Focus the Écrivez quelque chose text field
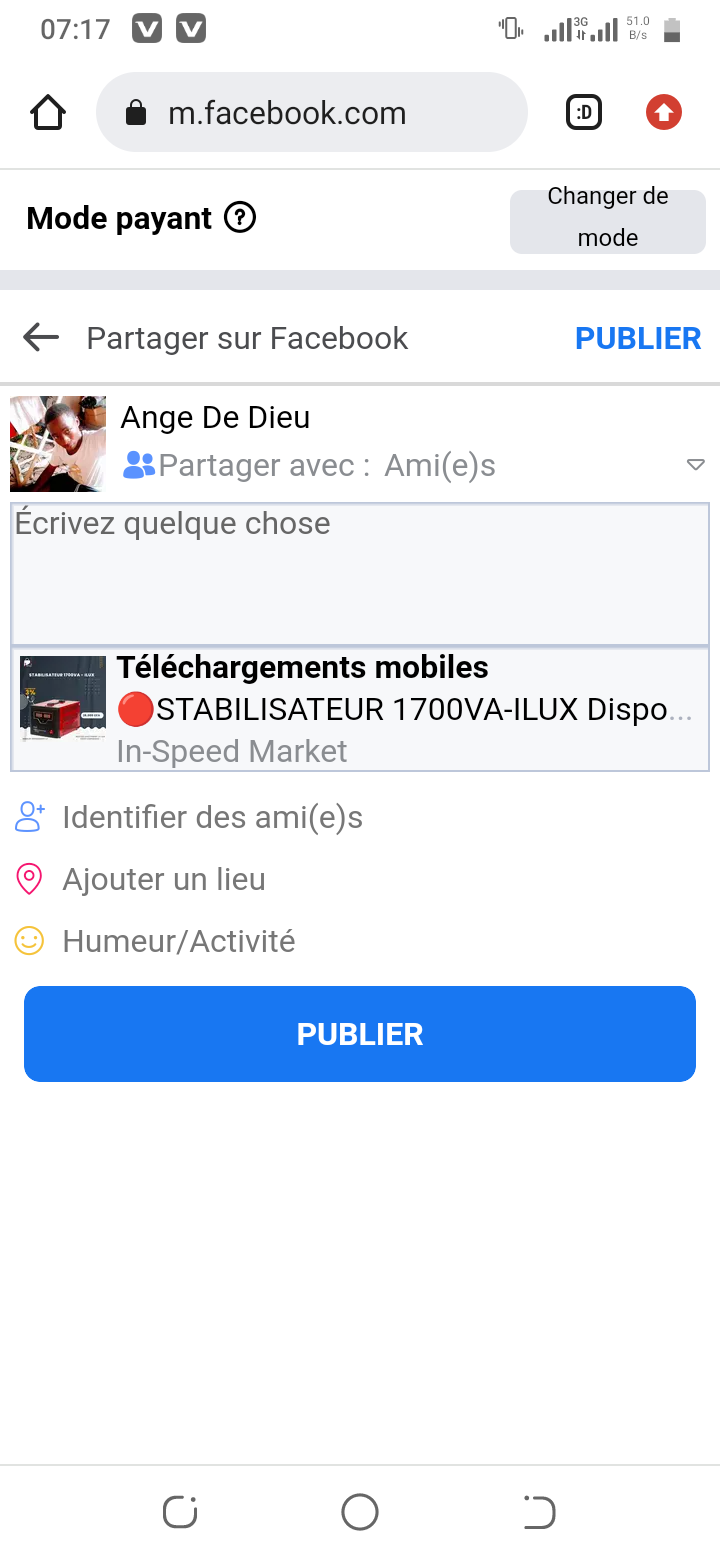Screen dimensions: 720x1560 360,574
